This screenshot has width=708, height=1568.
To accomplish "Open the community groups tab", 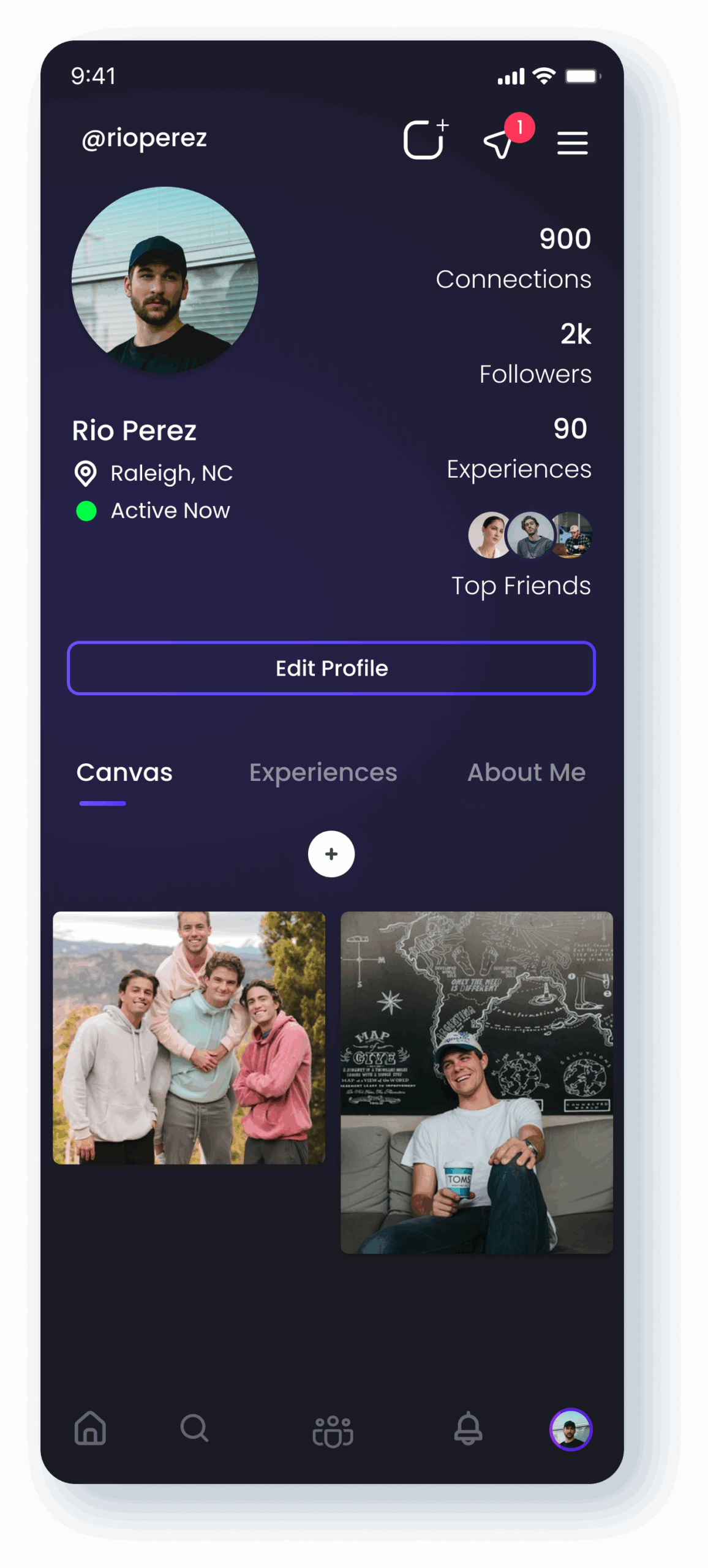I will [x=333, y=1431].
